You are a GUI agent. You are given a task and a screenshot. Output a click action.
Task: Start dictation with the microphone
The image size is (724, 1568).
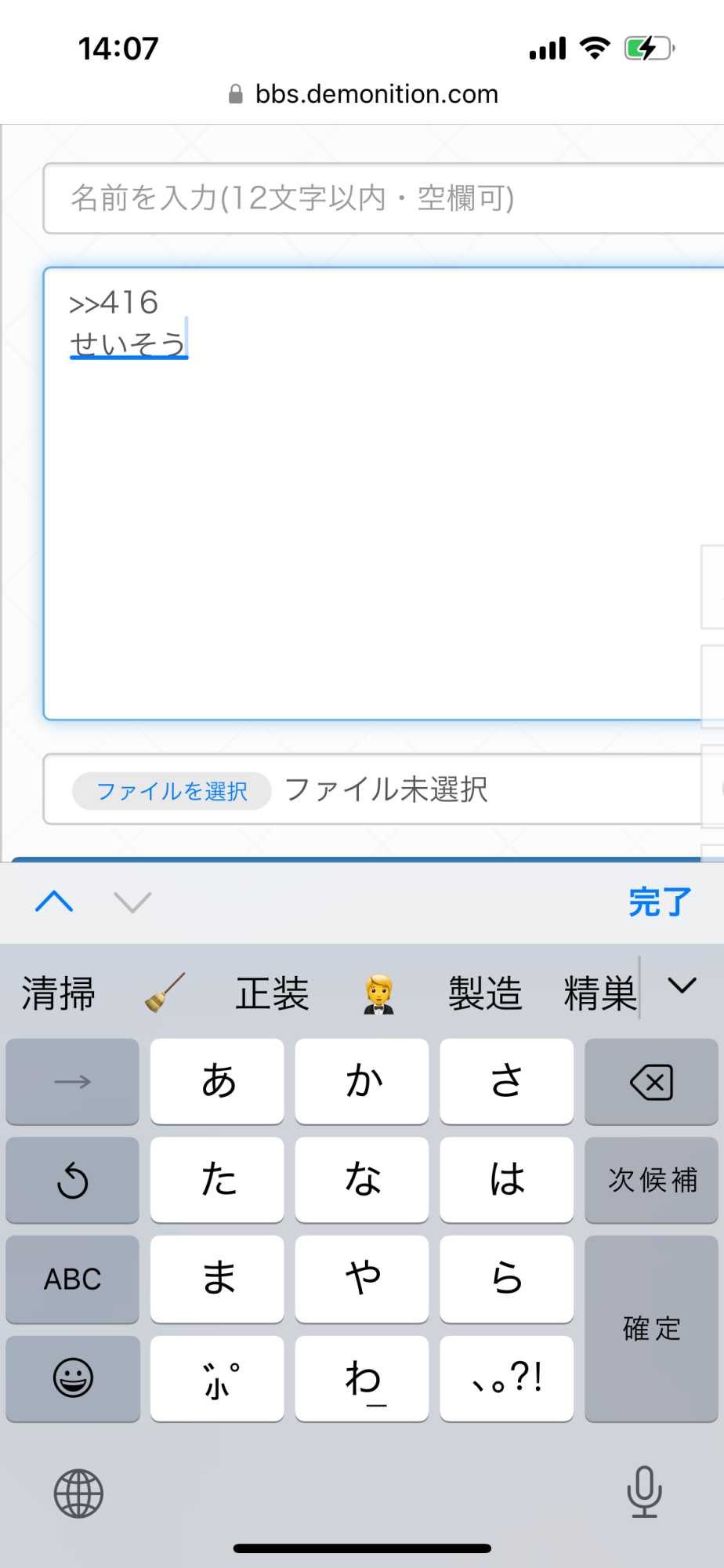[x=644, y=1492]
